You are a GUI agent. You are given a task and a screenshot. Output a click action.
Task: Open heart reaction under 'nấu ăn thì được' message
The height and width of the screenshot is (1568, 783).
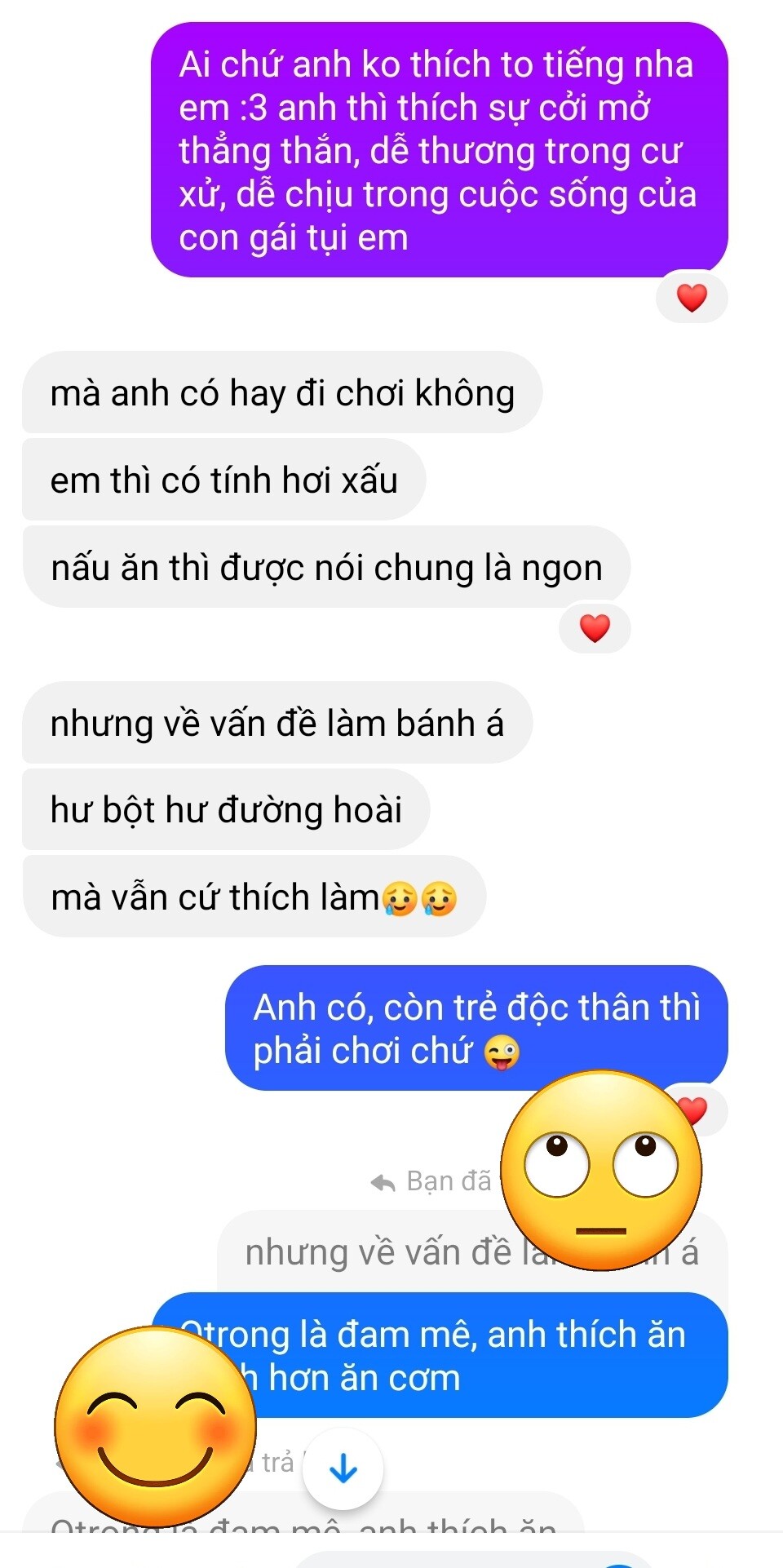point(595,628)
